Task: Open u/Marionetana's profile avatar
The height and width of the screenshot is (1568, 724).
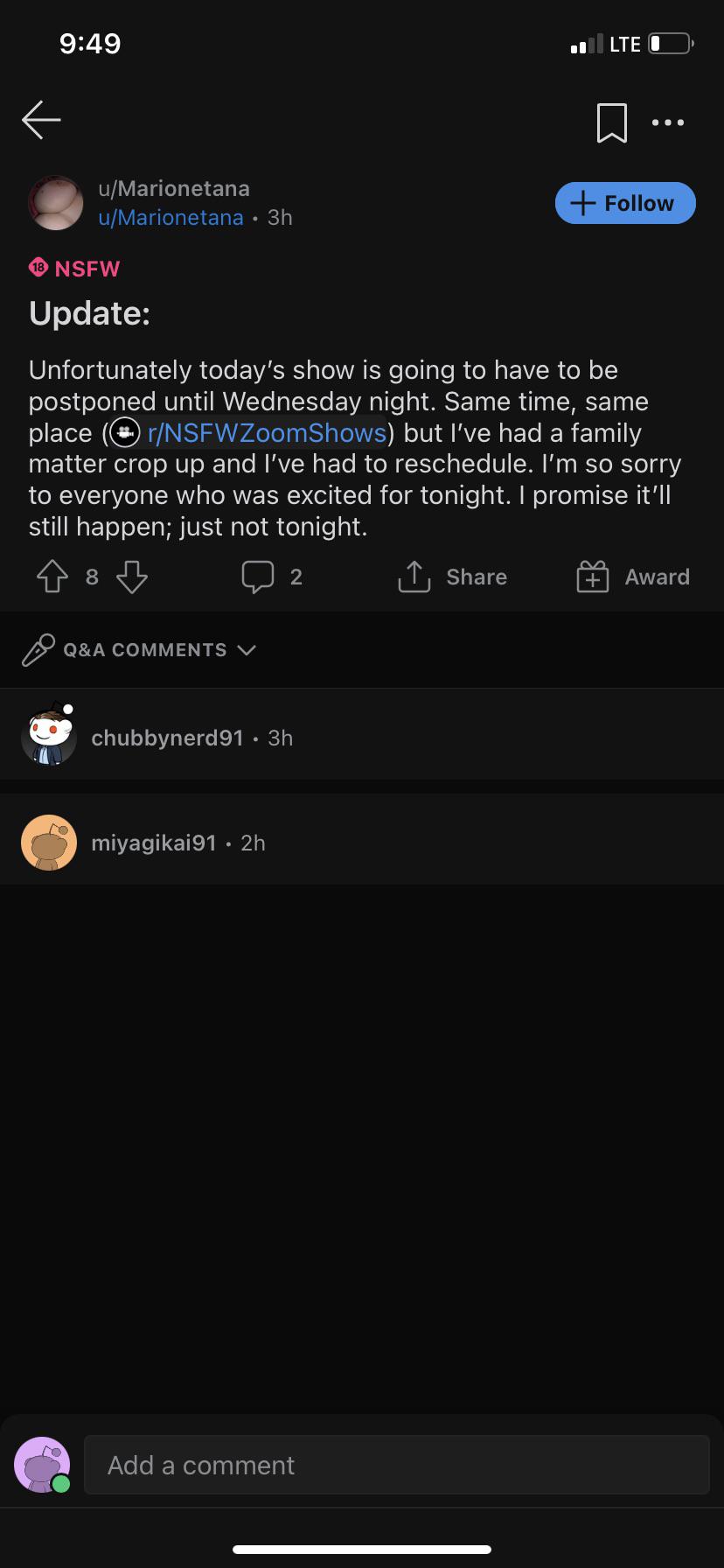Action: (55, 202)
